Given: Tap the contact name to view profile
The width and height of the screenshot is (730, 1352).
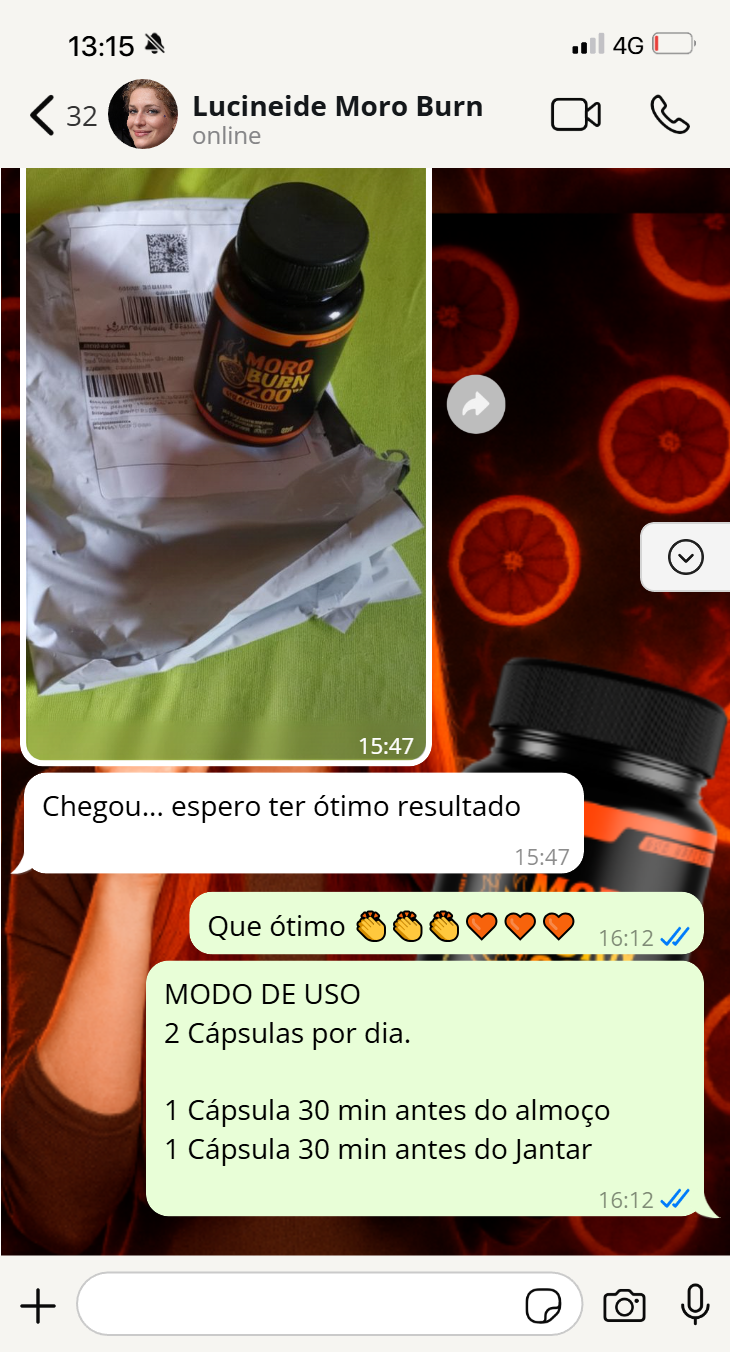Looking at the screenshot, I should tap(340, 106).
